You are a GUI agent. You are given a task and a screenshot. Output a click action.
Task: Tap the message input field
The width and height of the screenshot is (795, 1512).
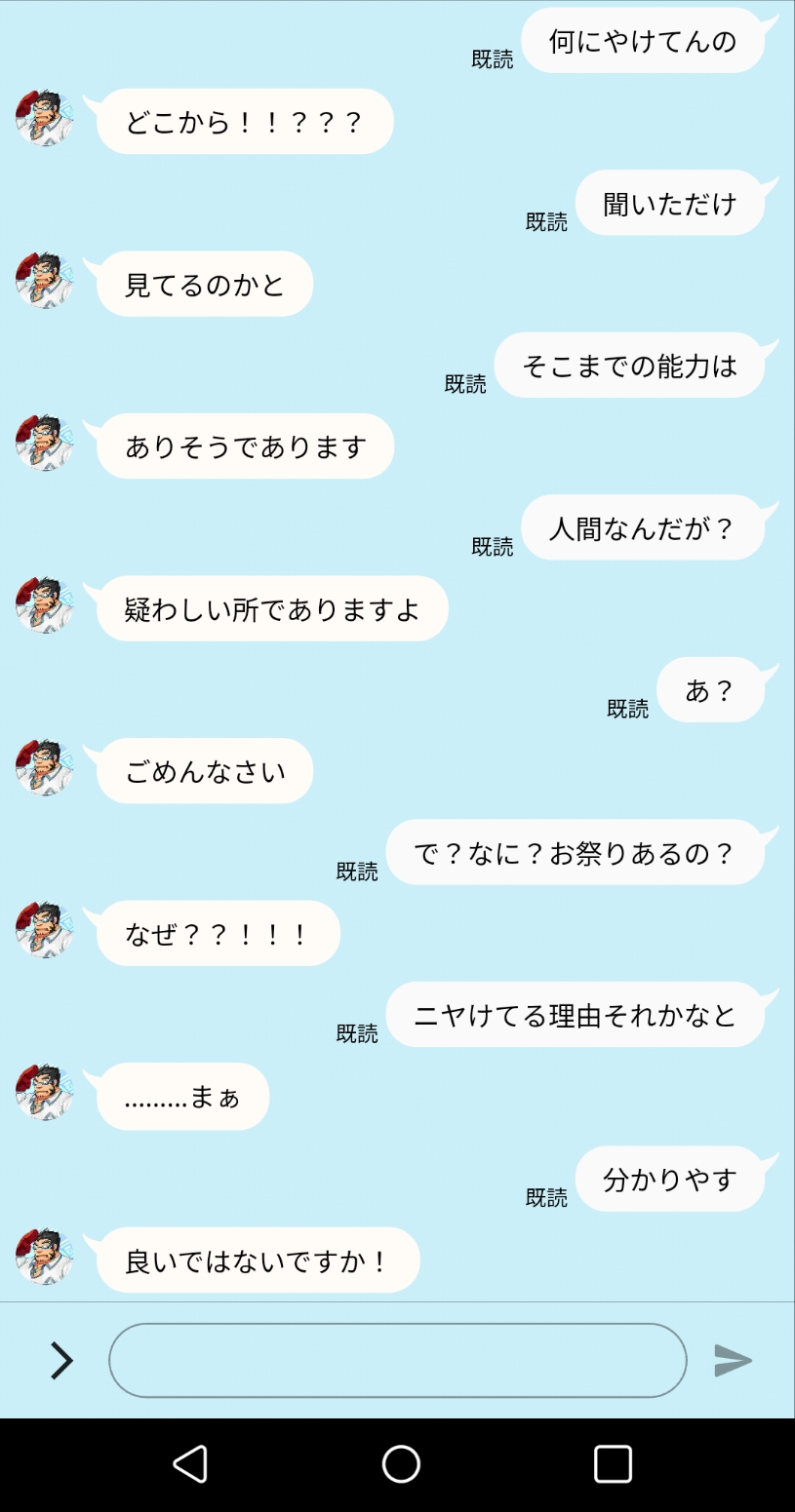click(x=398, y=1360)
